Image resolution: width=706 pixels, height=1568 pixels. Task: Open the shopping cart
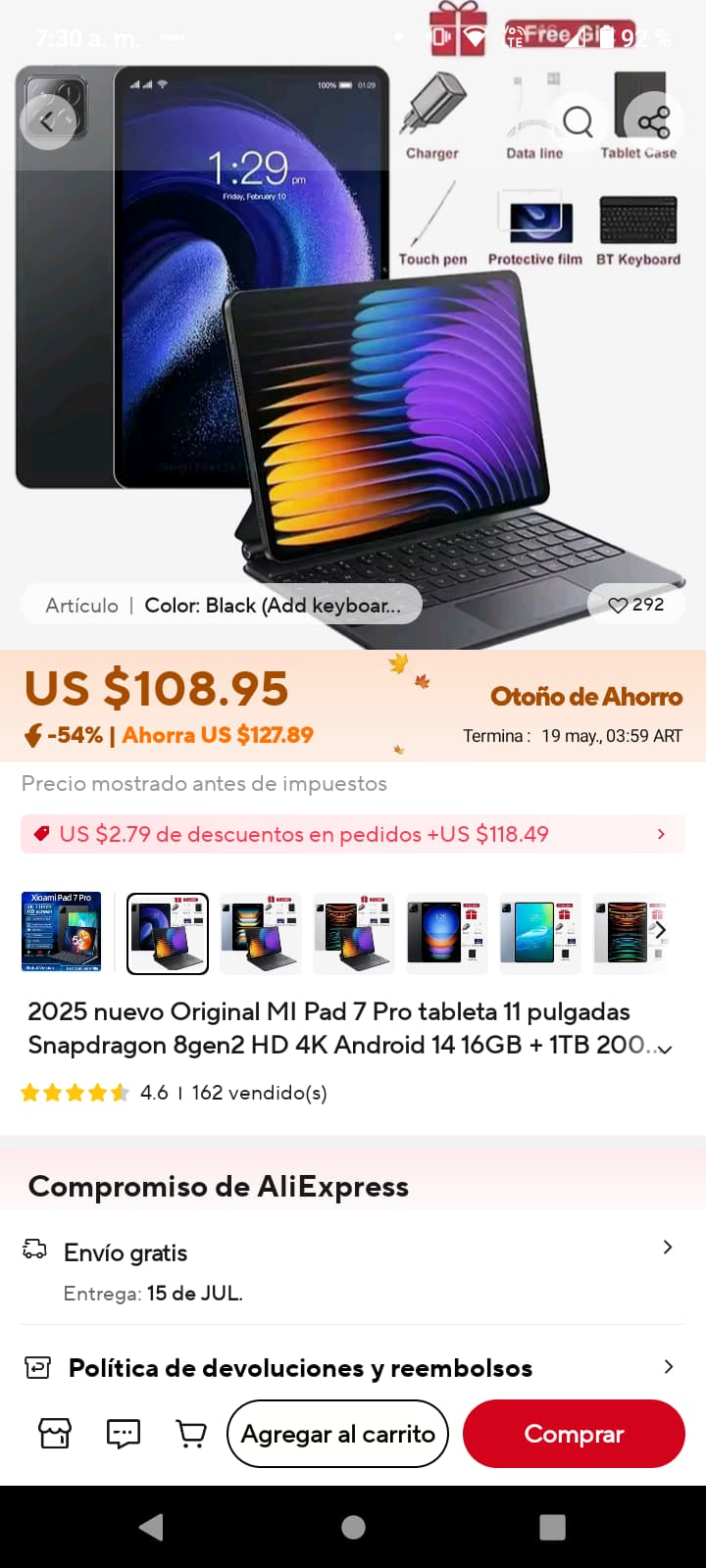point(191,1434)
